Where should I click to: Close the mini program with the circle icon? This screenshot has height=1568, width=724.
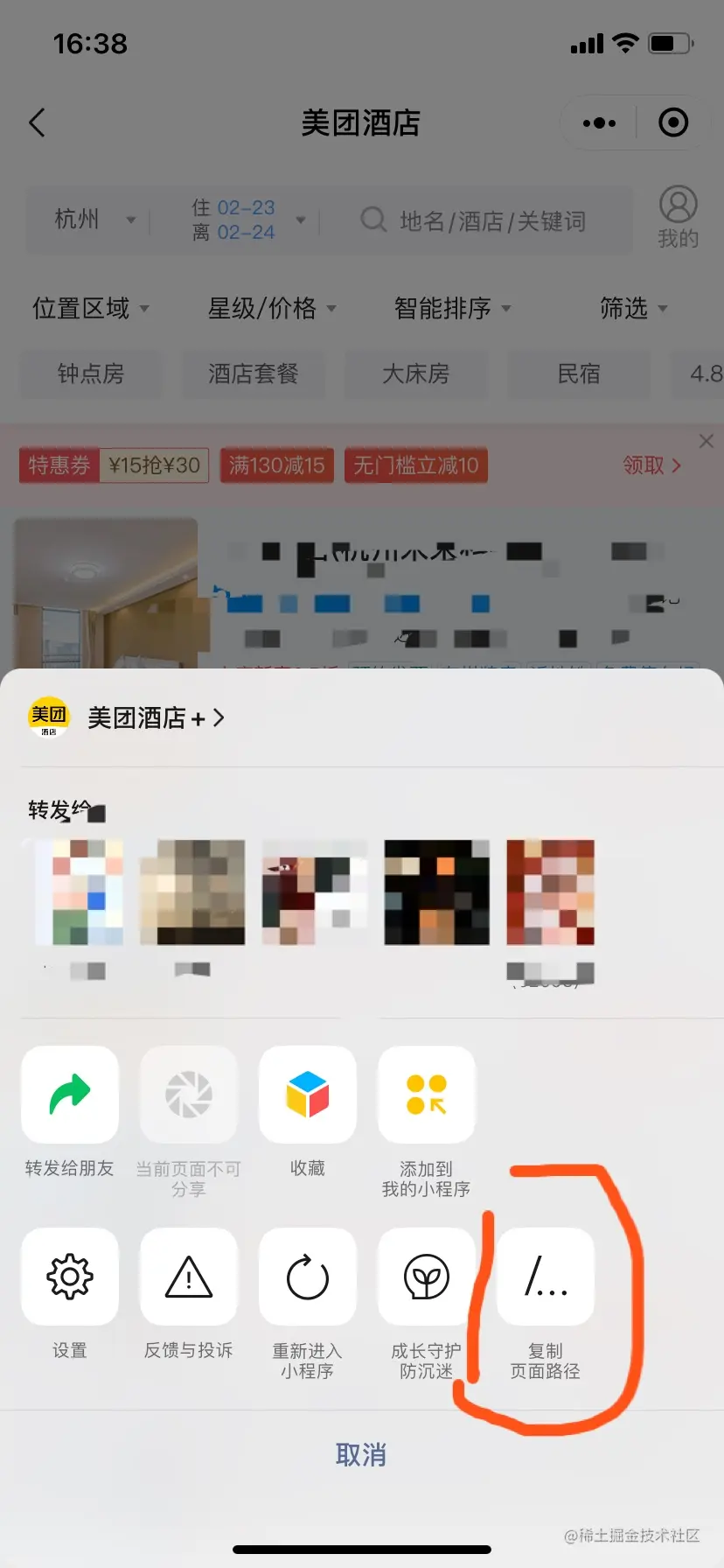[x=673, y=123]
